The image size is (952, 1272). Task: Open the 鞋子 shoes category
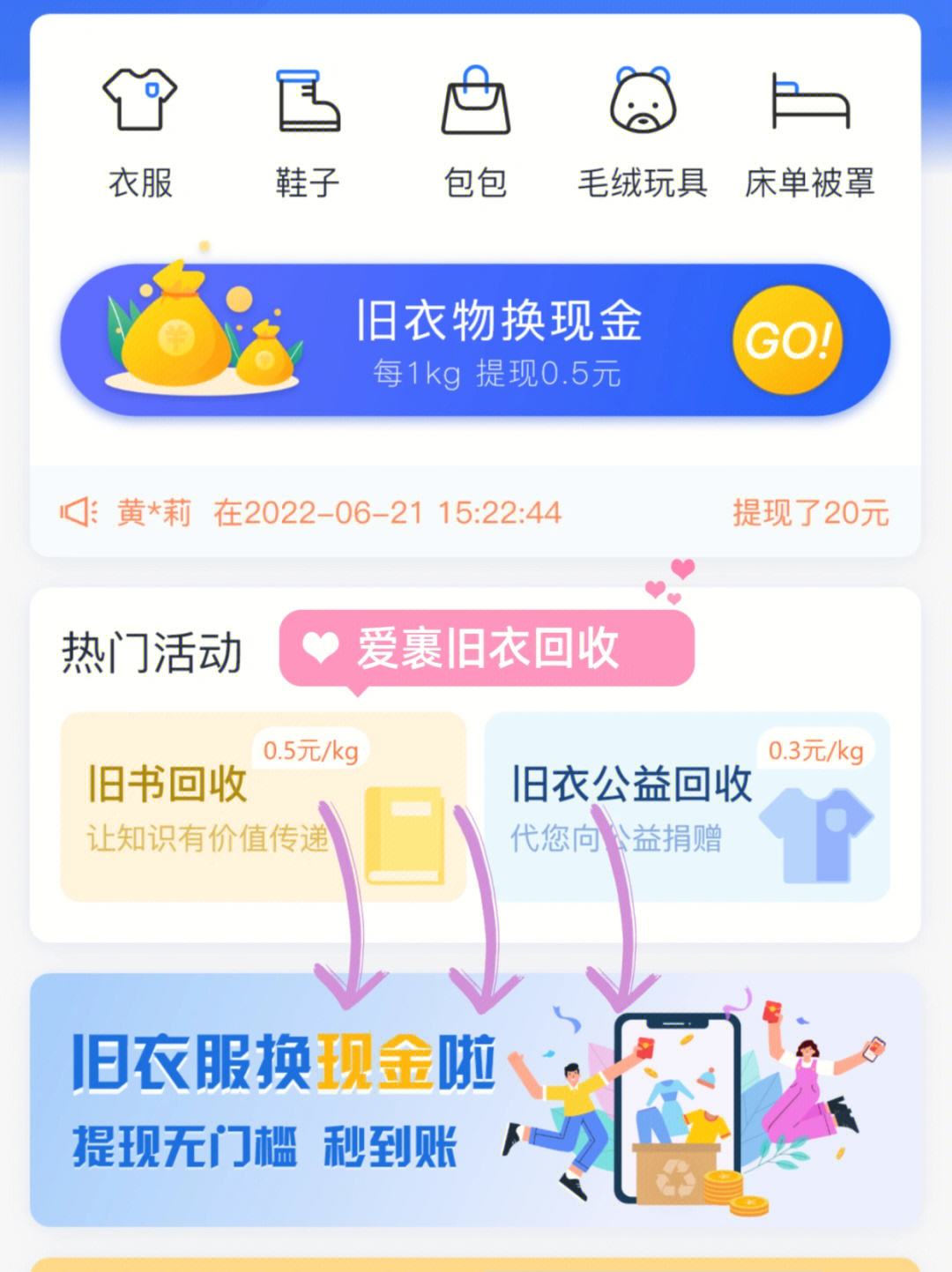pos(308,132)
